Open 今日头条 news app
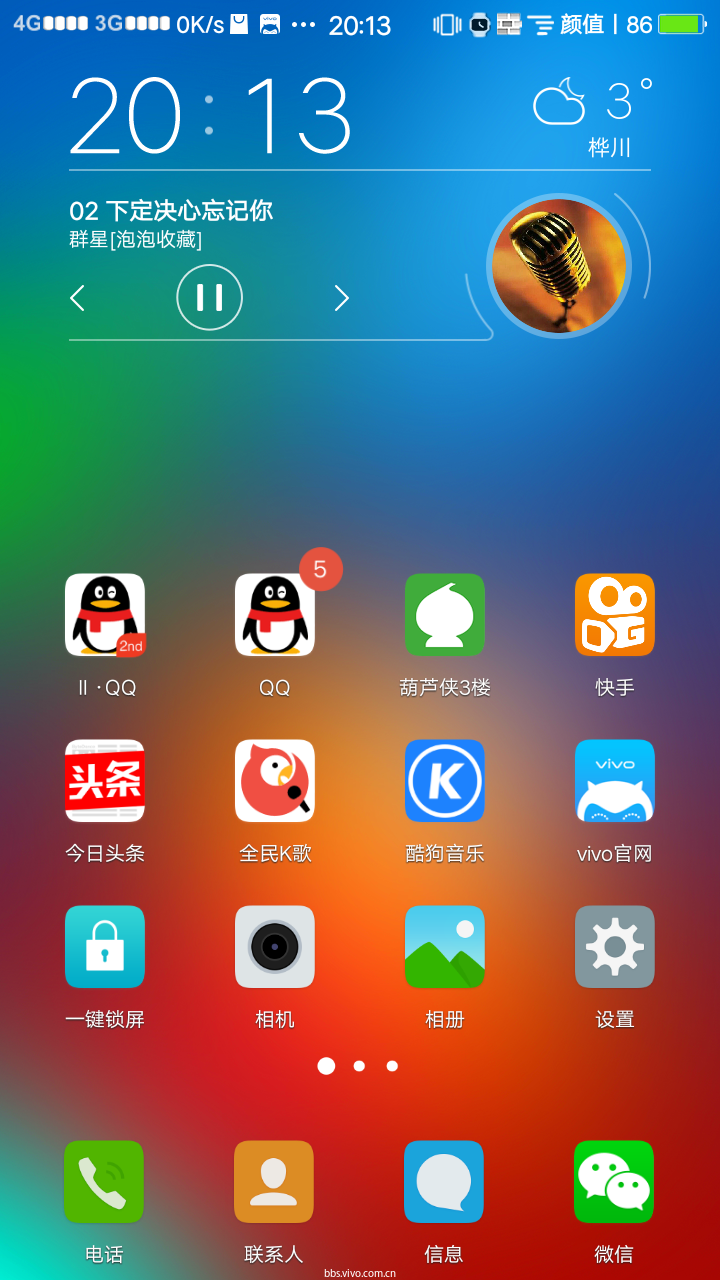Screen dimensions: 720x1280 (105, 781)
